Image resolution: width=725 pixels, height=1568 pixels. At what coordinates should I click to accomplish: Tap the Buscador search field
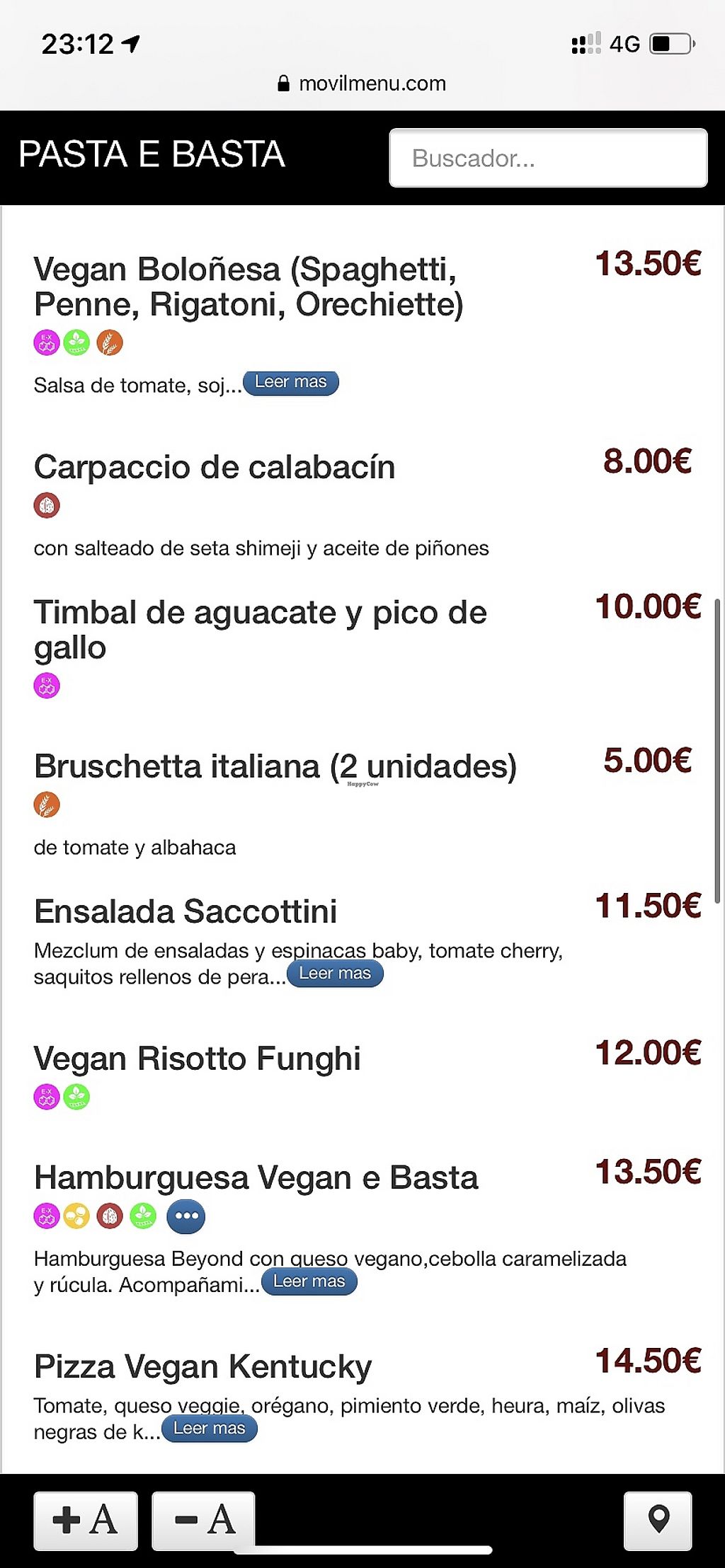pos(547,158)
